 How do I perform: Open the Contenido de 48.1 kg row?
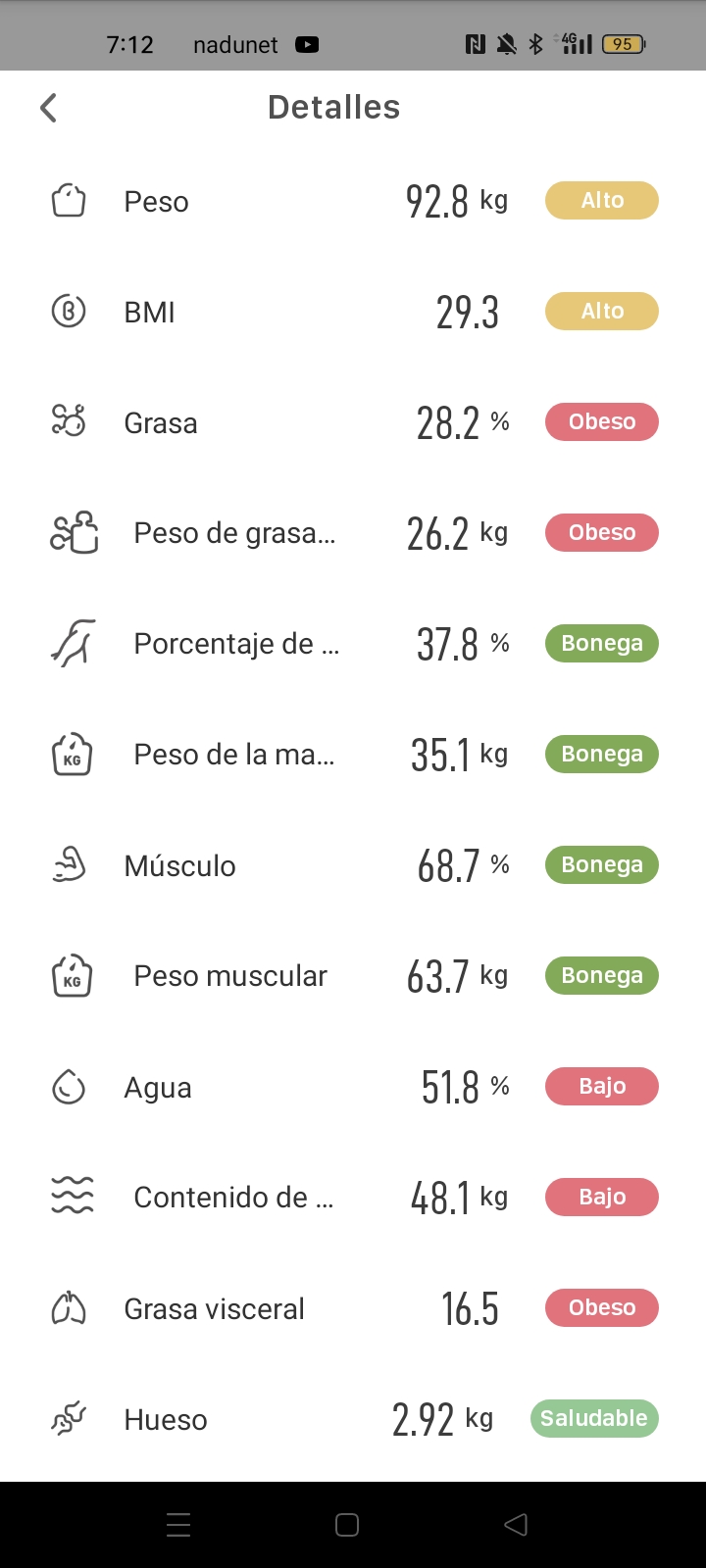click(x=353, y=1198)
